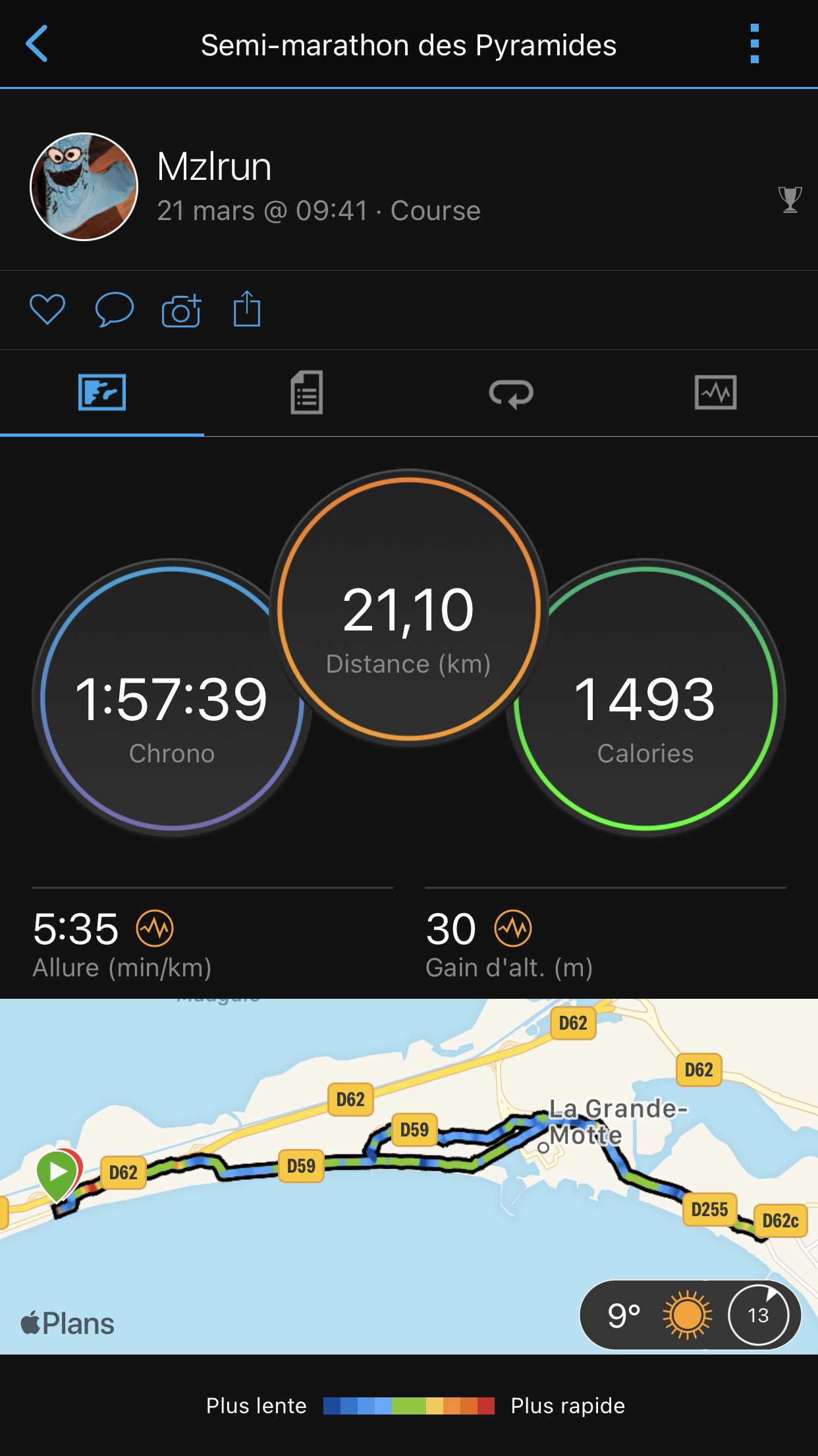Add a comment to this activity
The width and height of the screenshot is (818, 1456).
click(114, 309)
